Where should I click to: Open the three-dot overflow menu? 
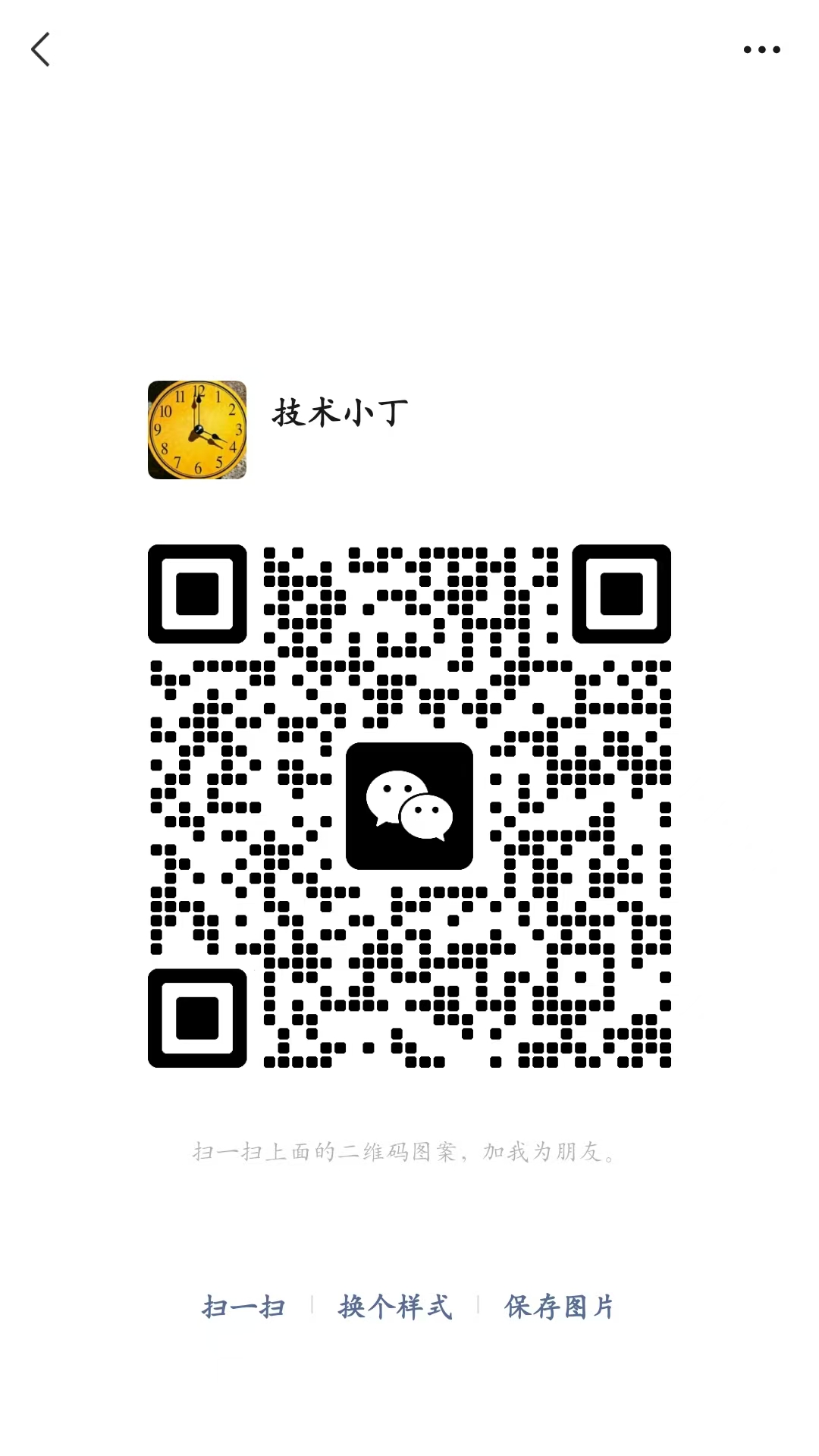click(x=761, y=50)
